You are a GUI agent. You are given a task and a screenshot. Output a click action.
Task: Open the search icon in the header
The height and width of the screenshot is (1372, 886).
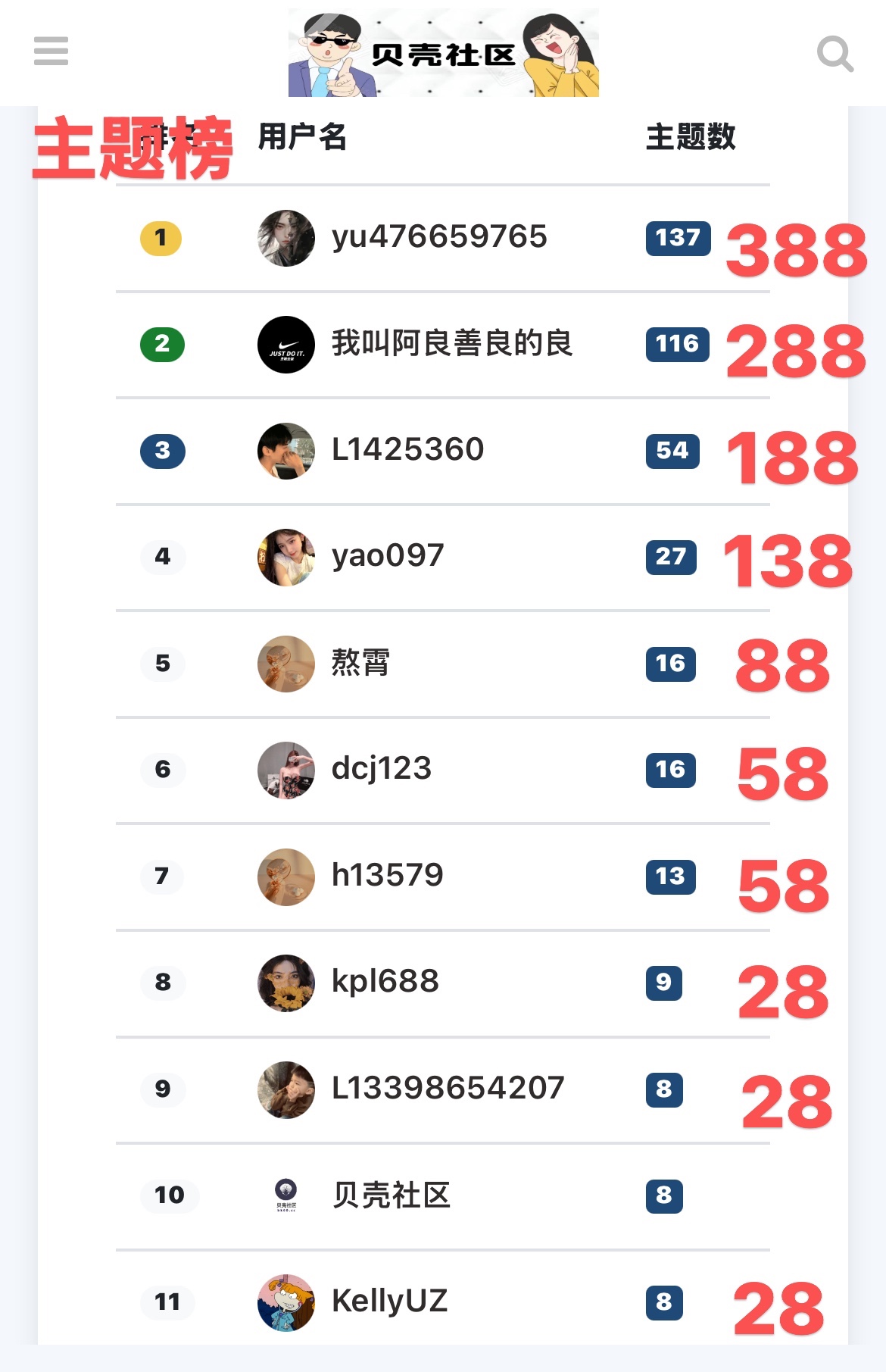[x=835, y=53]
